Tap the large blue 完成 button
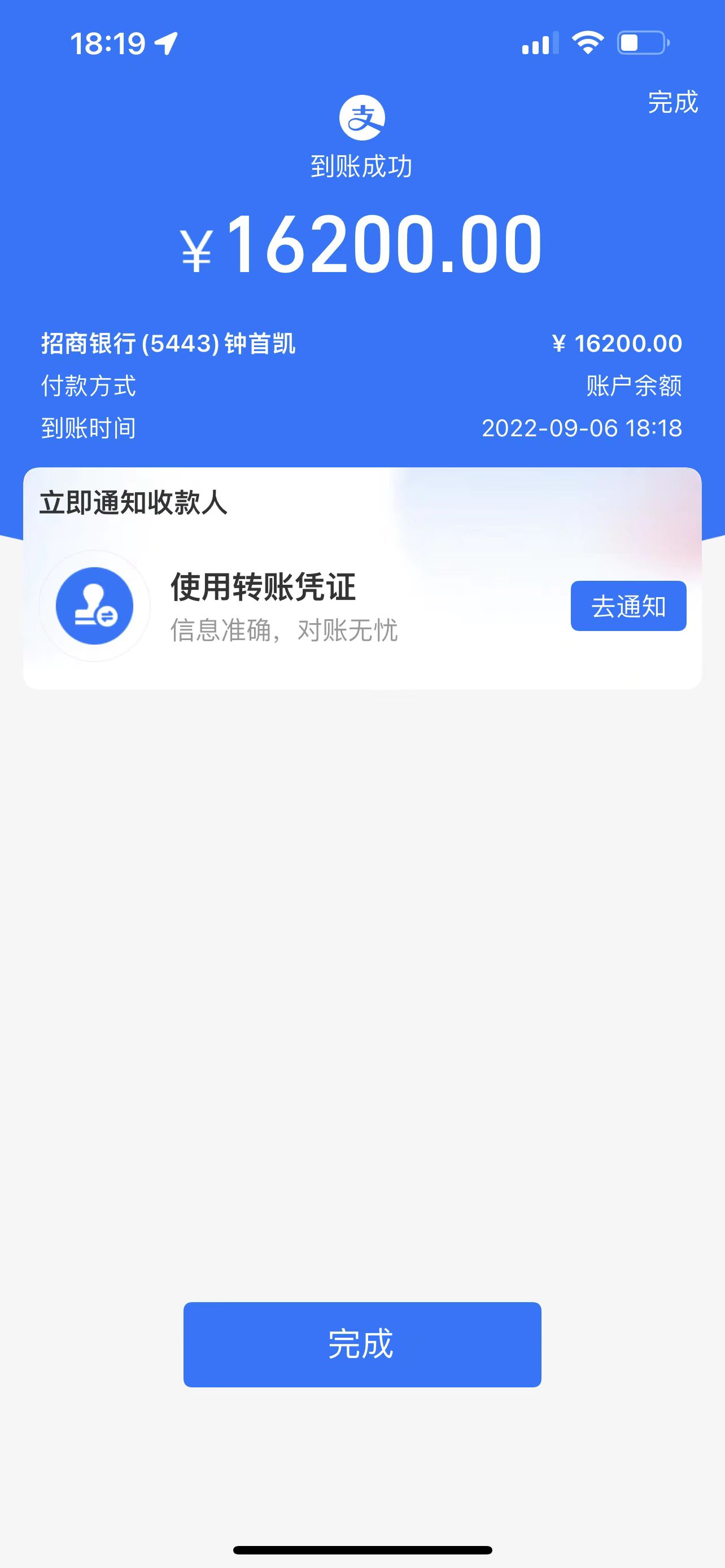725x1568 pixels. pos(362,1344)
